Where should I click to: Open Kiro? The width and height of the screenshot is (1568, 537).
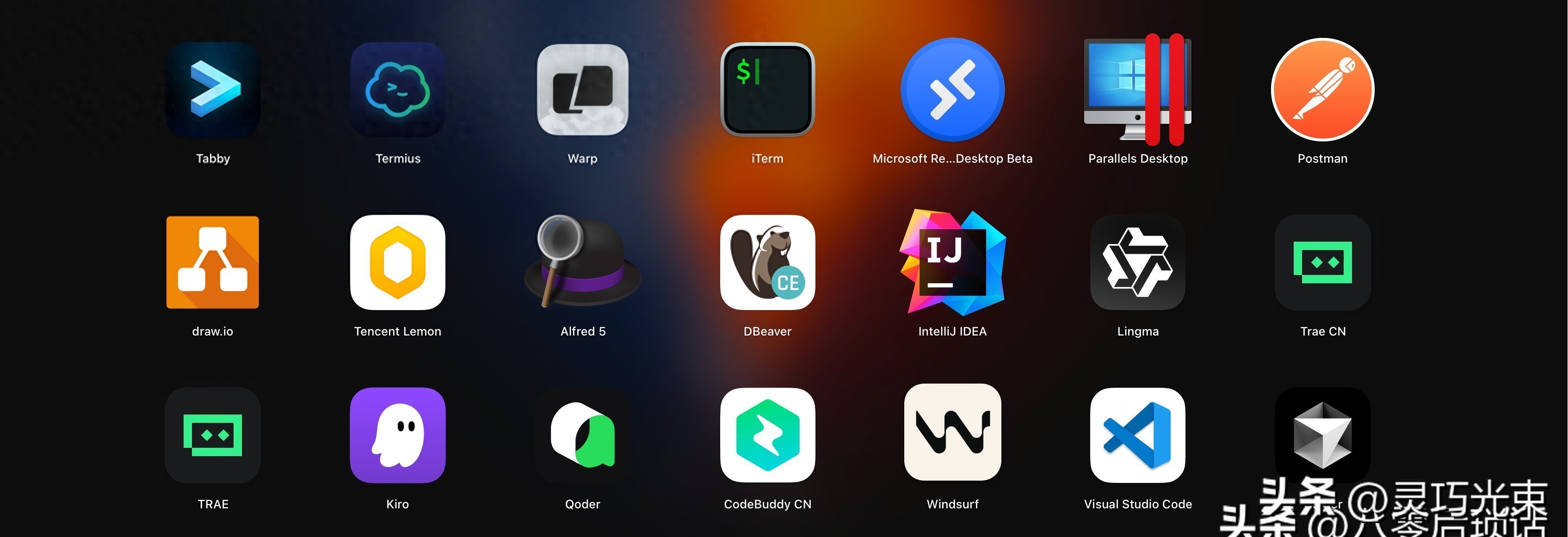[x=397, y=435]
